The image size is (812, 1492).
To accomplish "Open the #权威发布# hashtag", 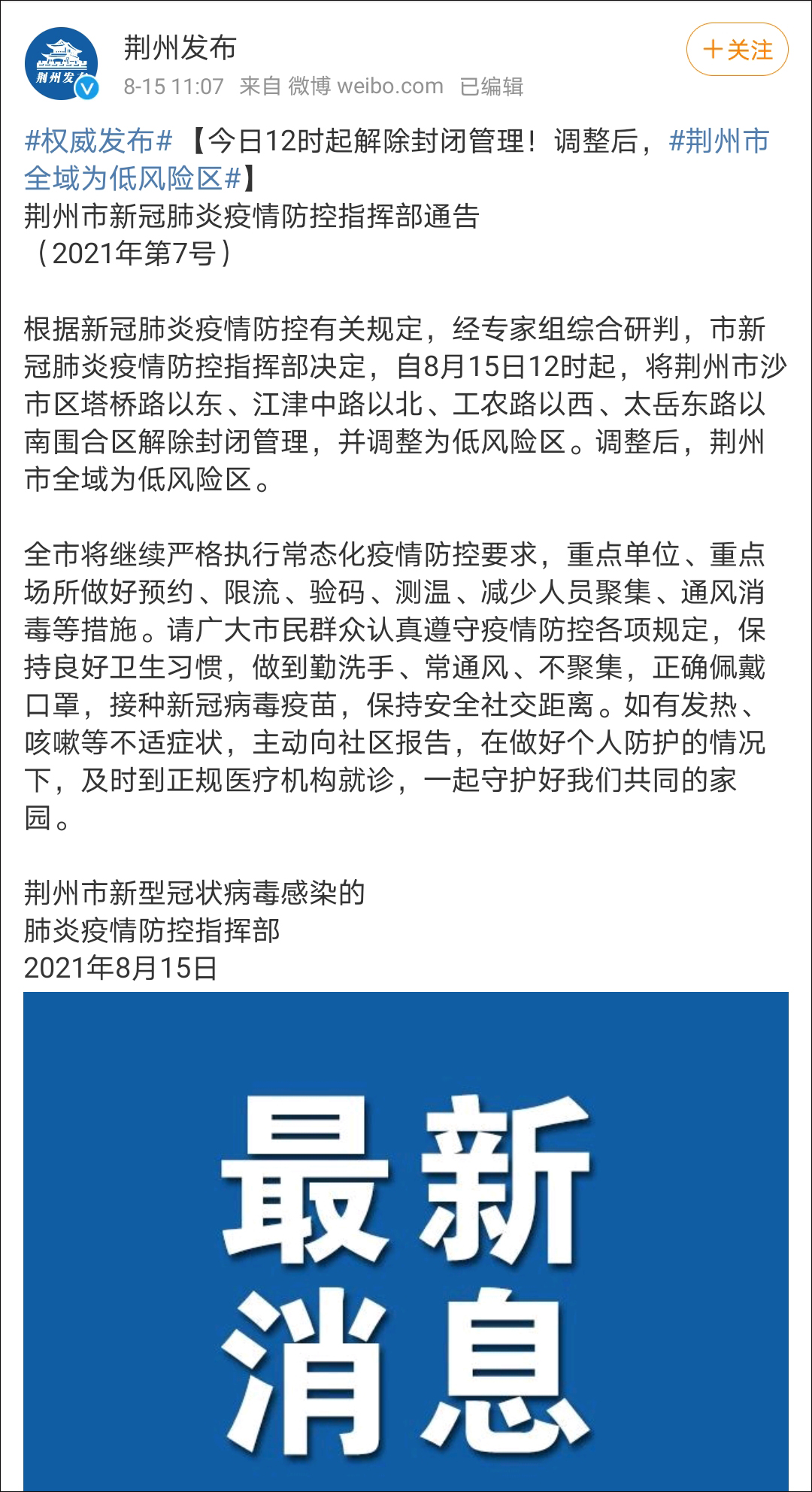I will coord(98,141).
